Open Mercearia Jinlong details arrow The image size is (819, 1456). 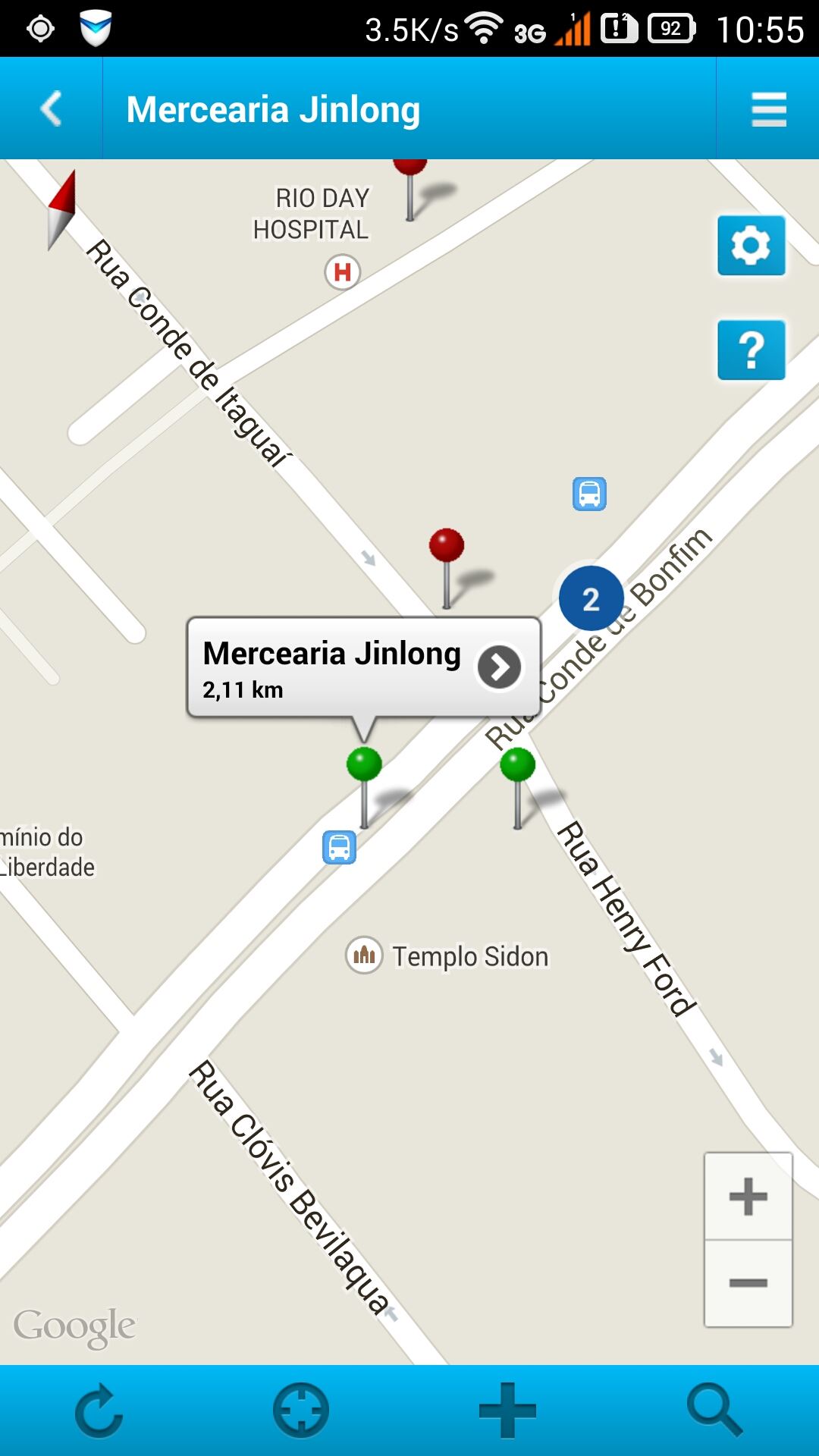pos(499,667)
